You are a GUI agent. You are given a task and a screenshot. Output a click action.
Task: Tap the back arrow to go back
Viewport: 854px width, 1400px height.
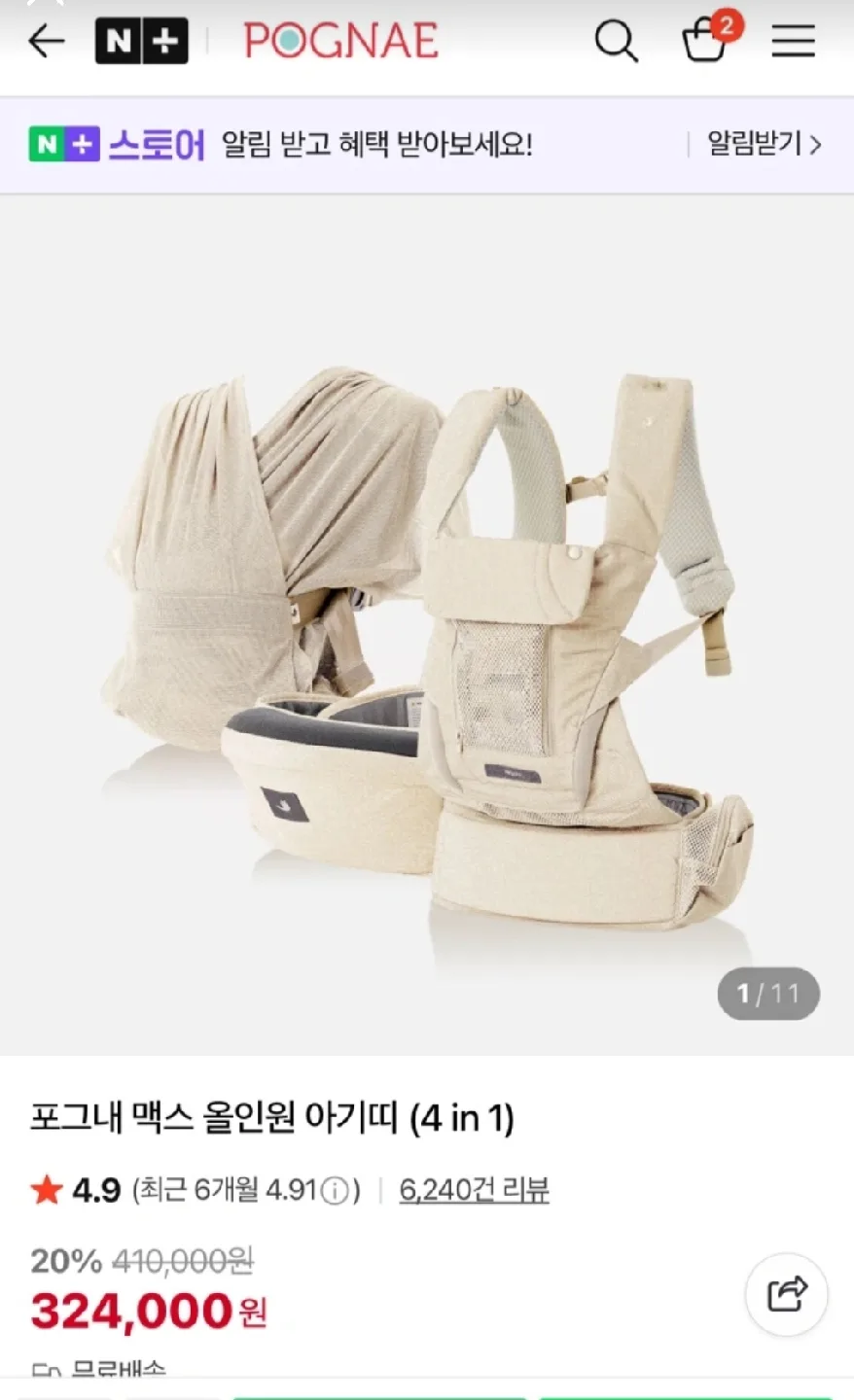point(46,42)
